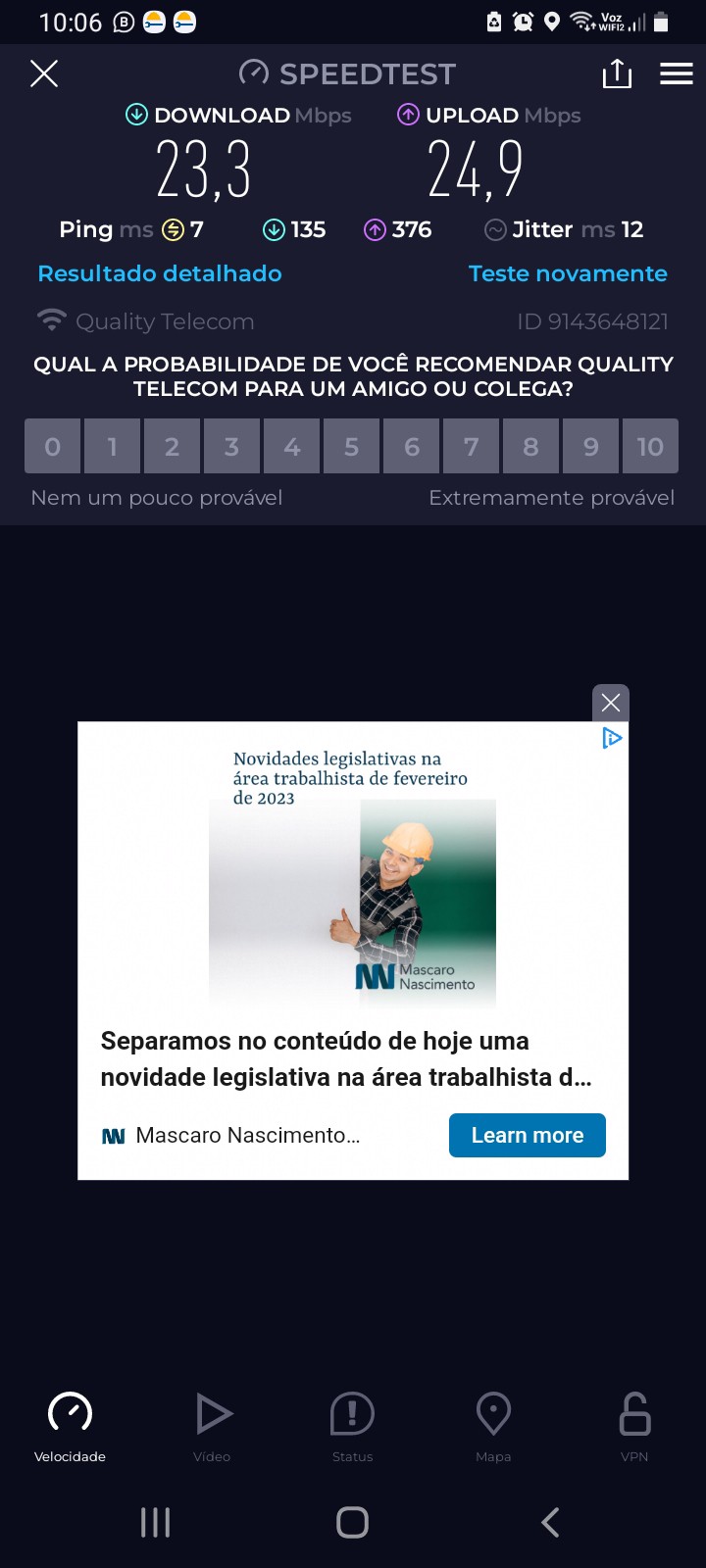Choose rating 8 on the scale
Viewport: 706px width, 1568px height.
(x=530, y=447)
